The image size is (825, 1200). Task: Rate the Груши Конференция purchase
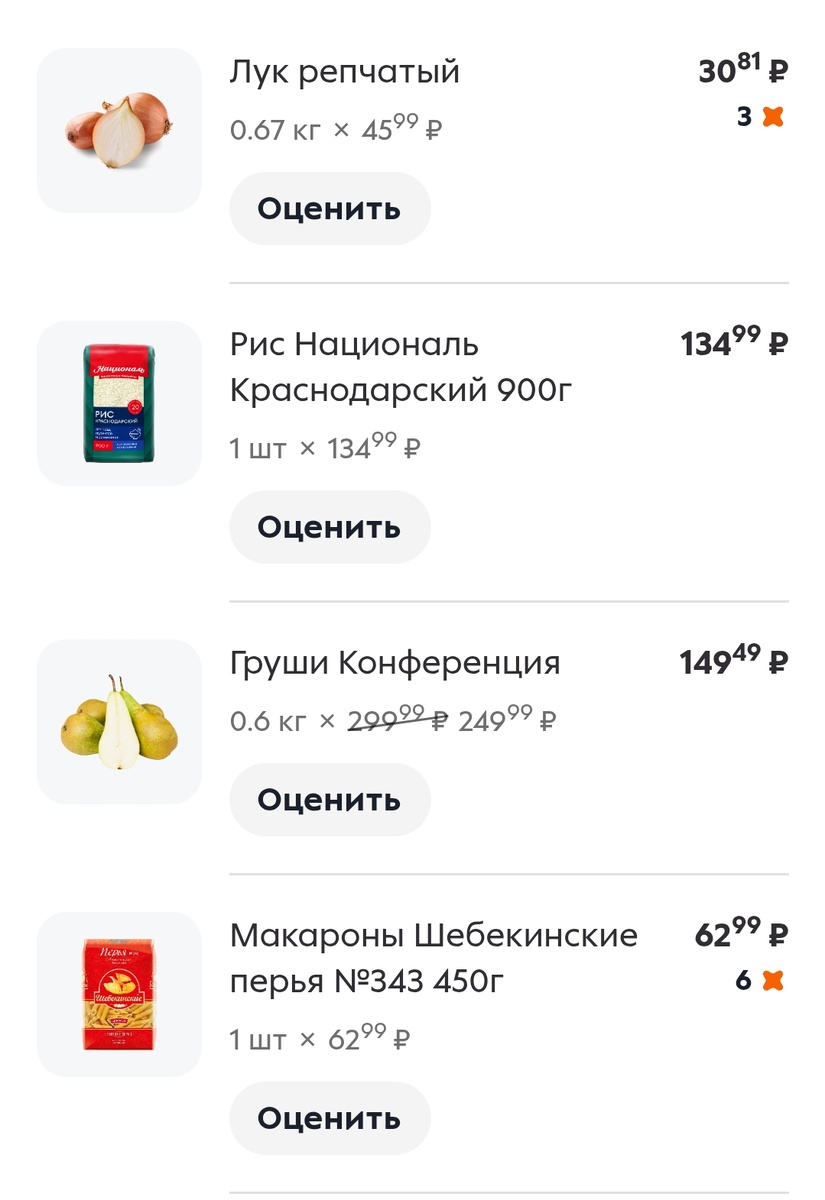pyautogui.click(x=329, y=799)
